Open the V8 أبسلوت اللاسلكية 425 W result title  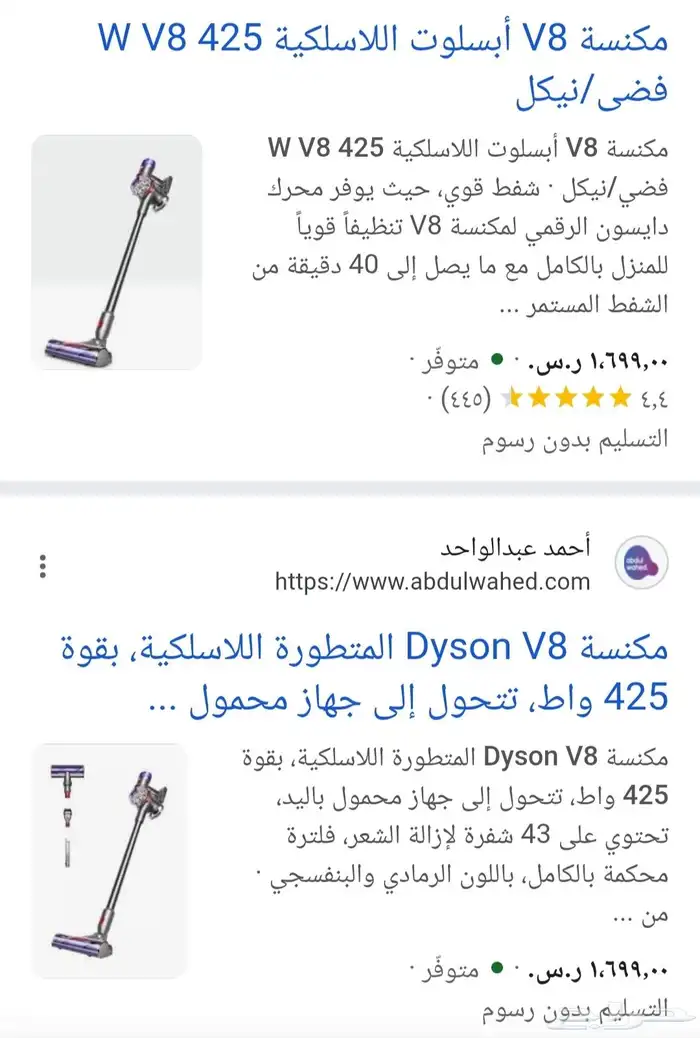pyautogui.click(x=385, y=66)
